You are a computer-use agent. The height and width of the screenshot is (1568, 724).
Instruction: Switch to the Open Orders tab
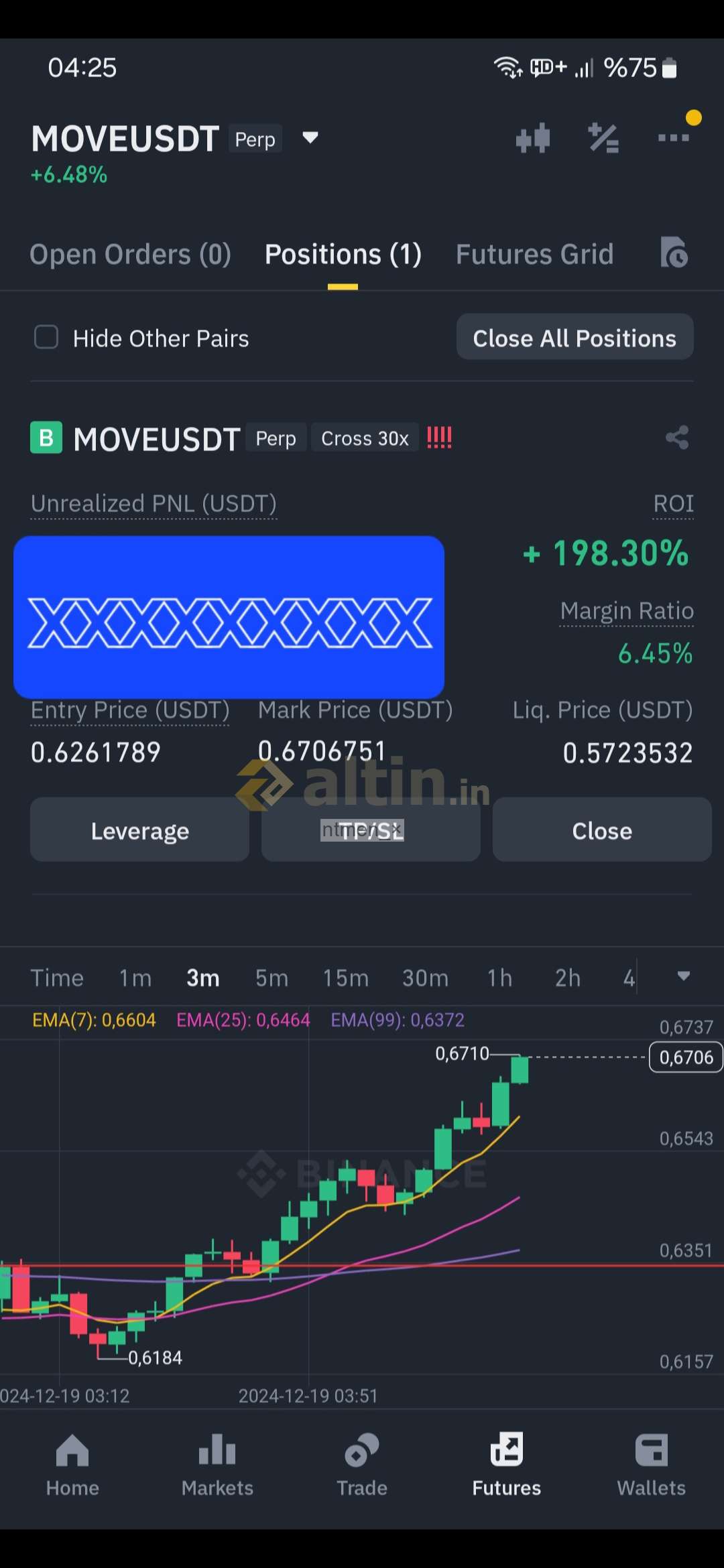point(131,255)
